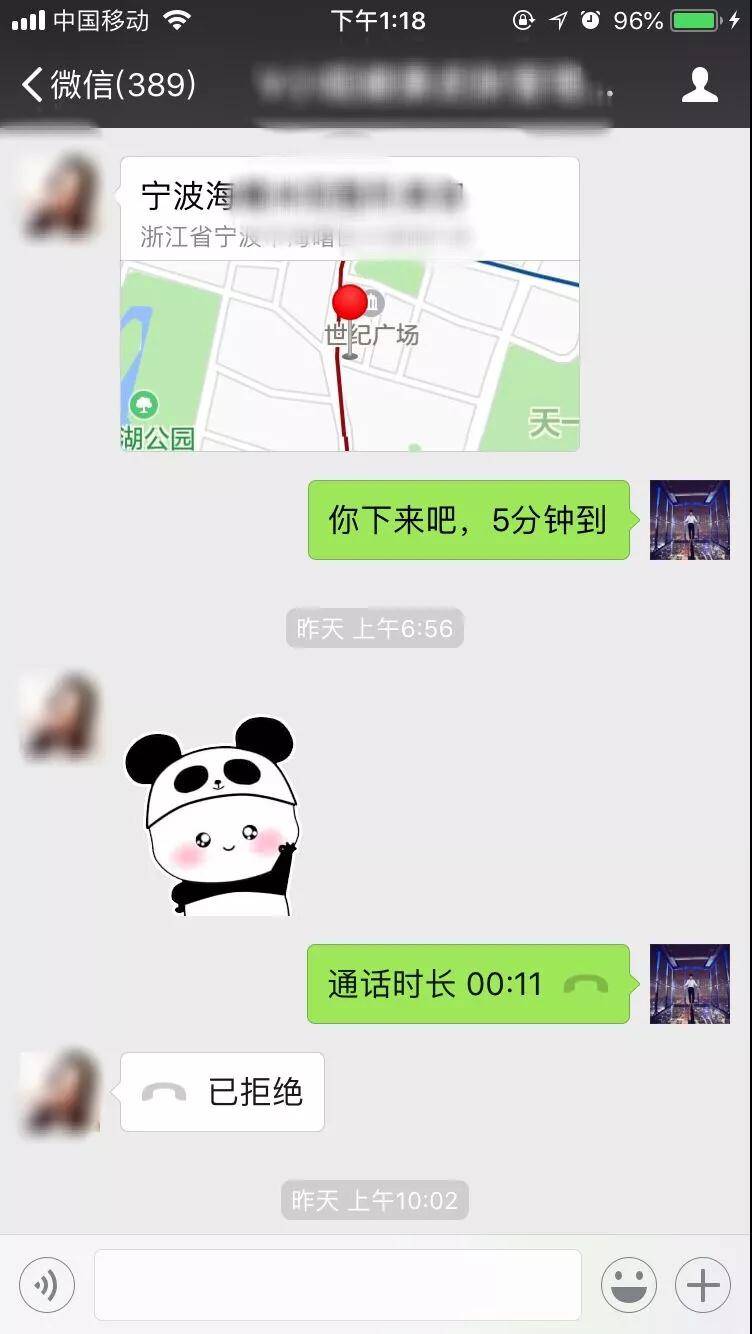Tap the 已拒绝 call message bubble
The width and height of the screenshot is (752, 1334).
coord(221,1093)
